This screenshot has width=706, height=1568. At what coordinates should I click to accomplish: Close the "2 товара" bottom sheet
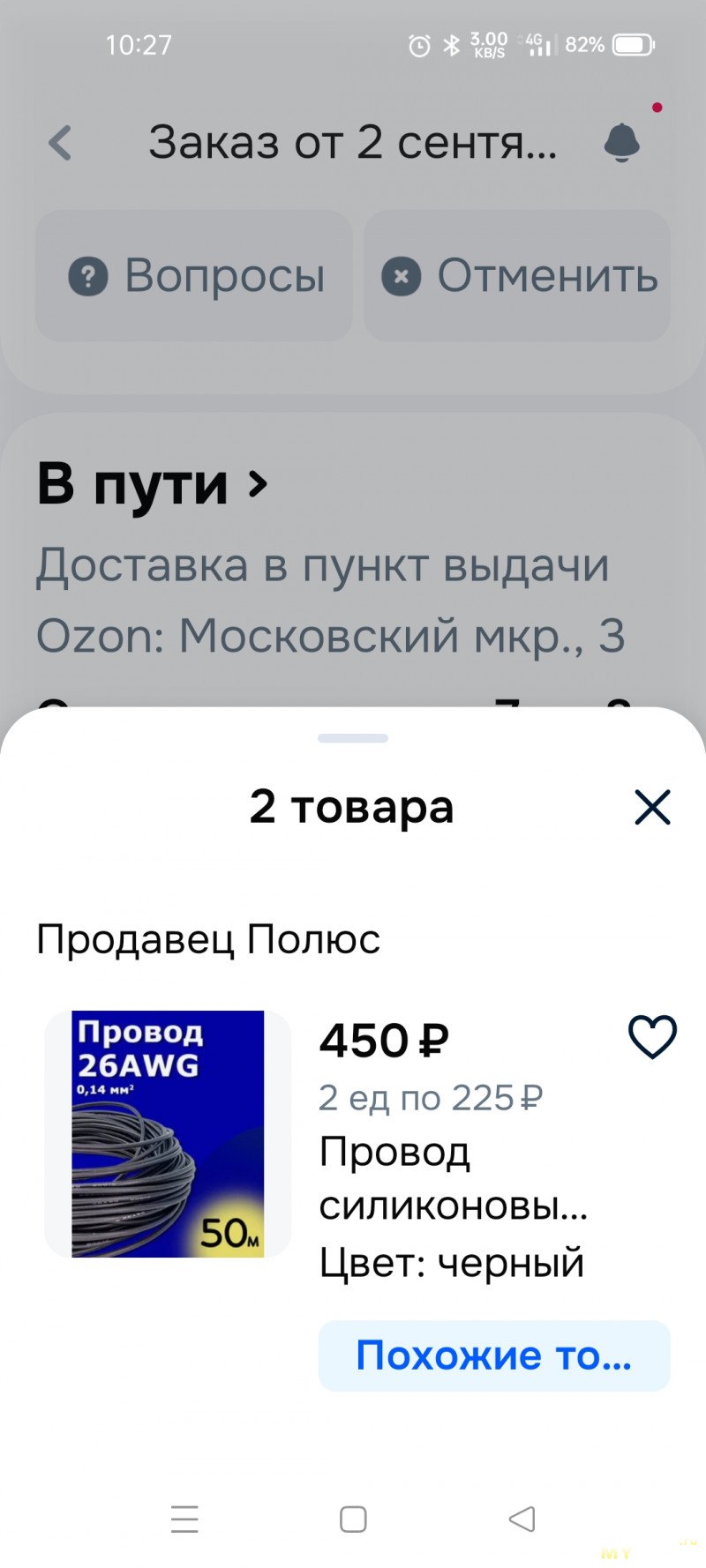(652, 807)
